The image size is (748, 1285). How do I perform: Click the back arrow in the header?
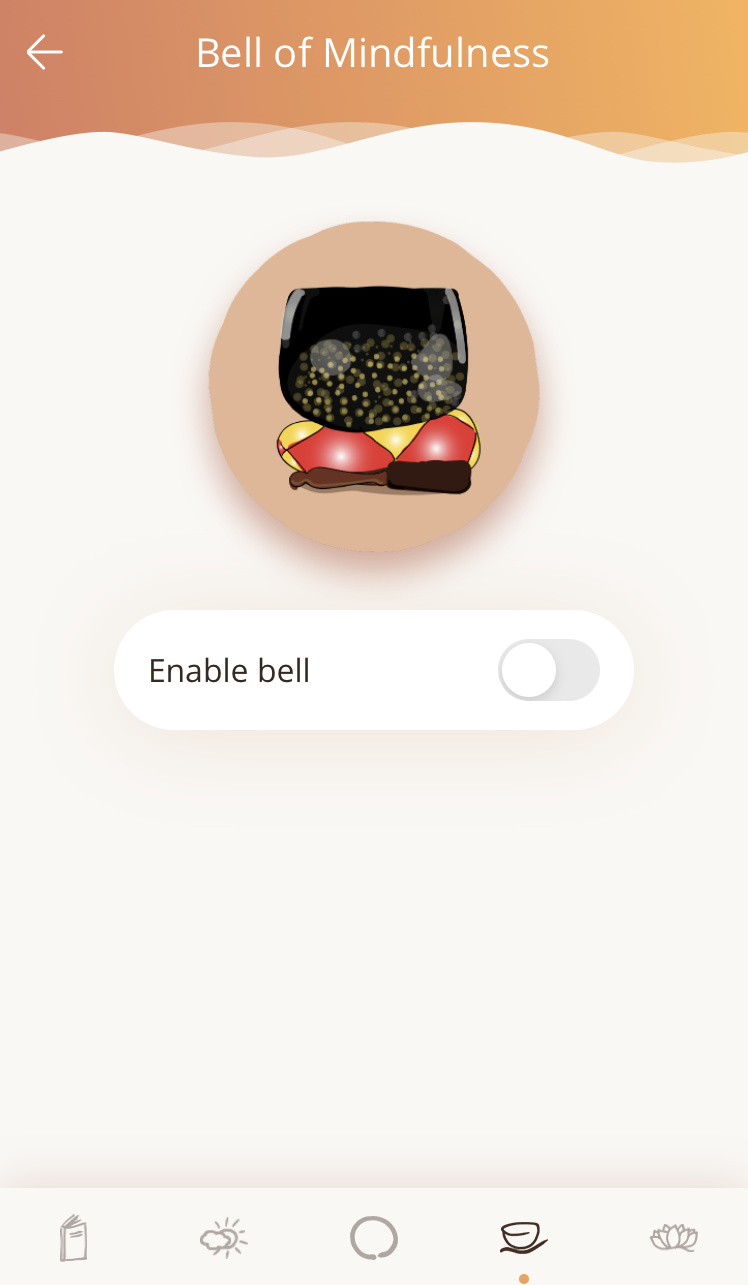pos(44,52)
